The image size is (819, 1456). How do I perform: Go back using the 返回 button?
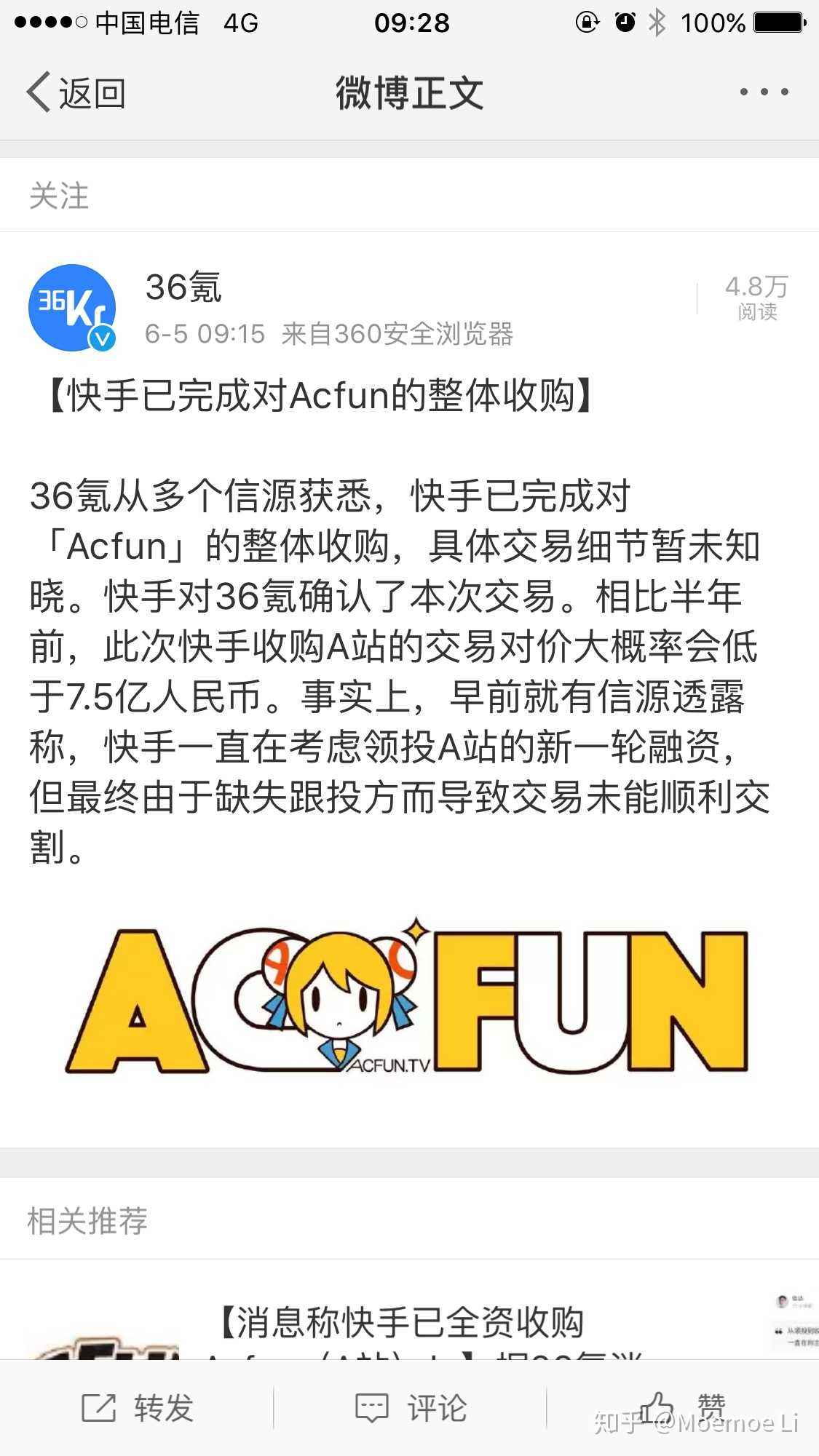76,92
